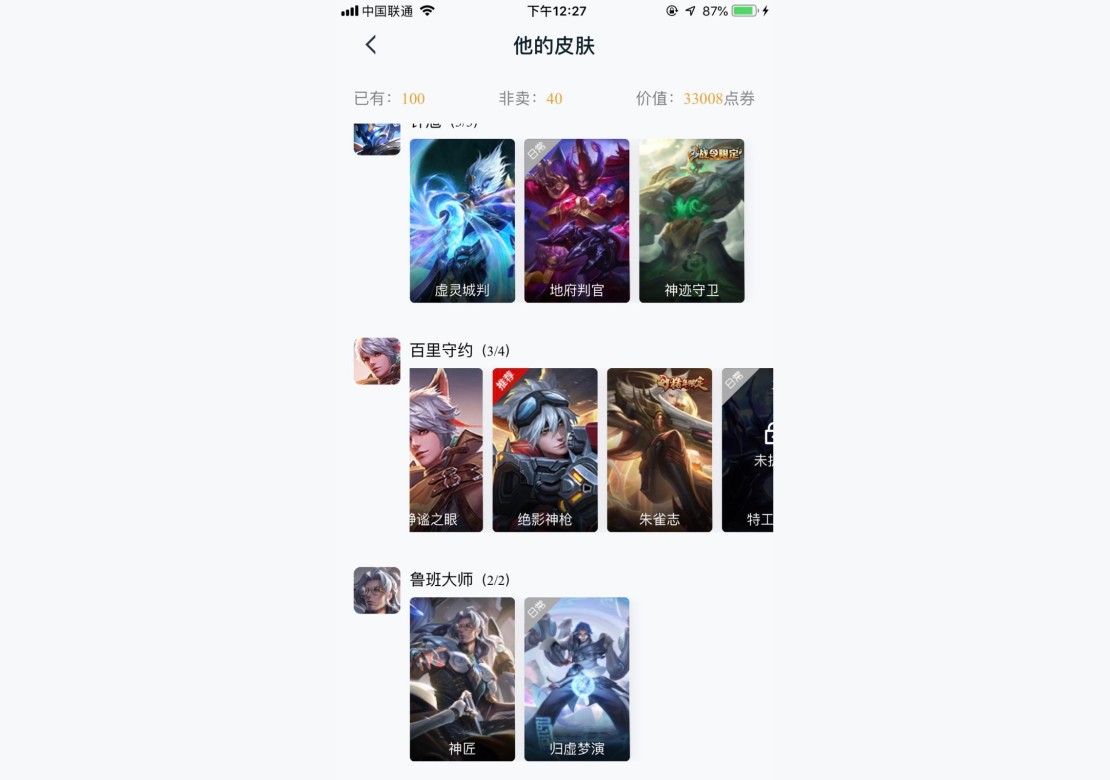Open the 朱雀志 skin card
Image resolution: width=1110 pixels, height=780 pixels.
pos(659,450)
